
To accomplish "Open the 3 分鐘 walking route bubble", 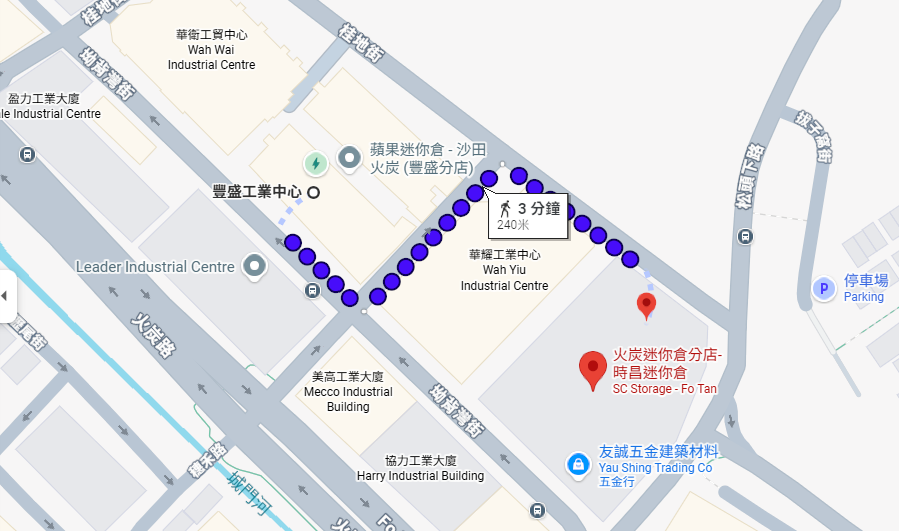I will pyautogui.click(x=528, y=215).
